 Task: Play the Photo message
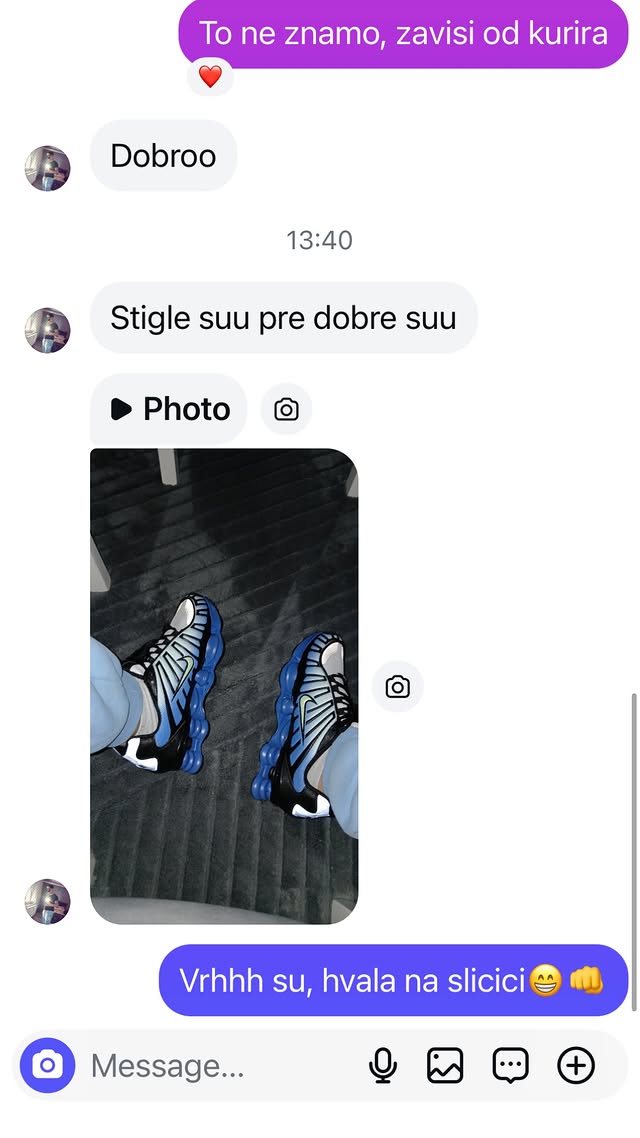pos(168,409)
